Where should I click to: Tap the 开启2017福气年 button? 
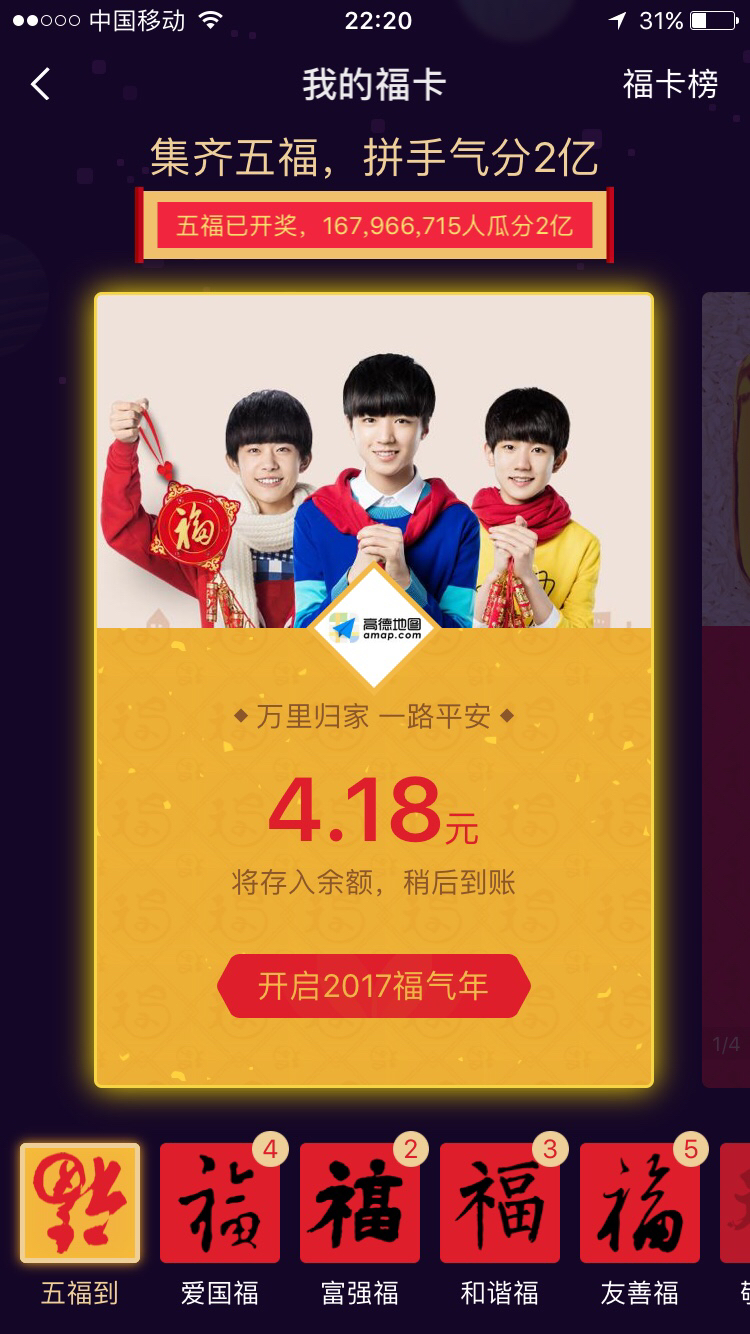[373, 986]
